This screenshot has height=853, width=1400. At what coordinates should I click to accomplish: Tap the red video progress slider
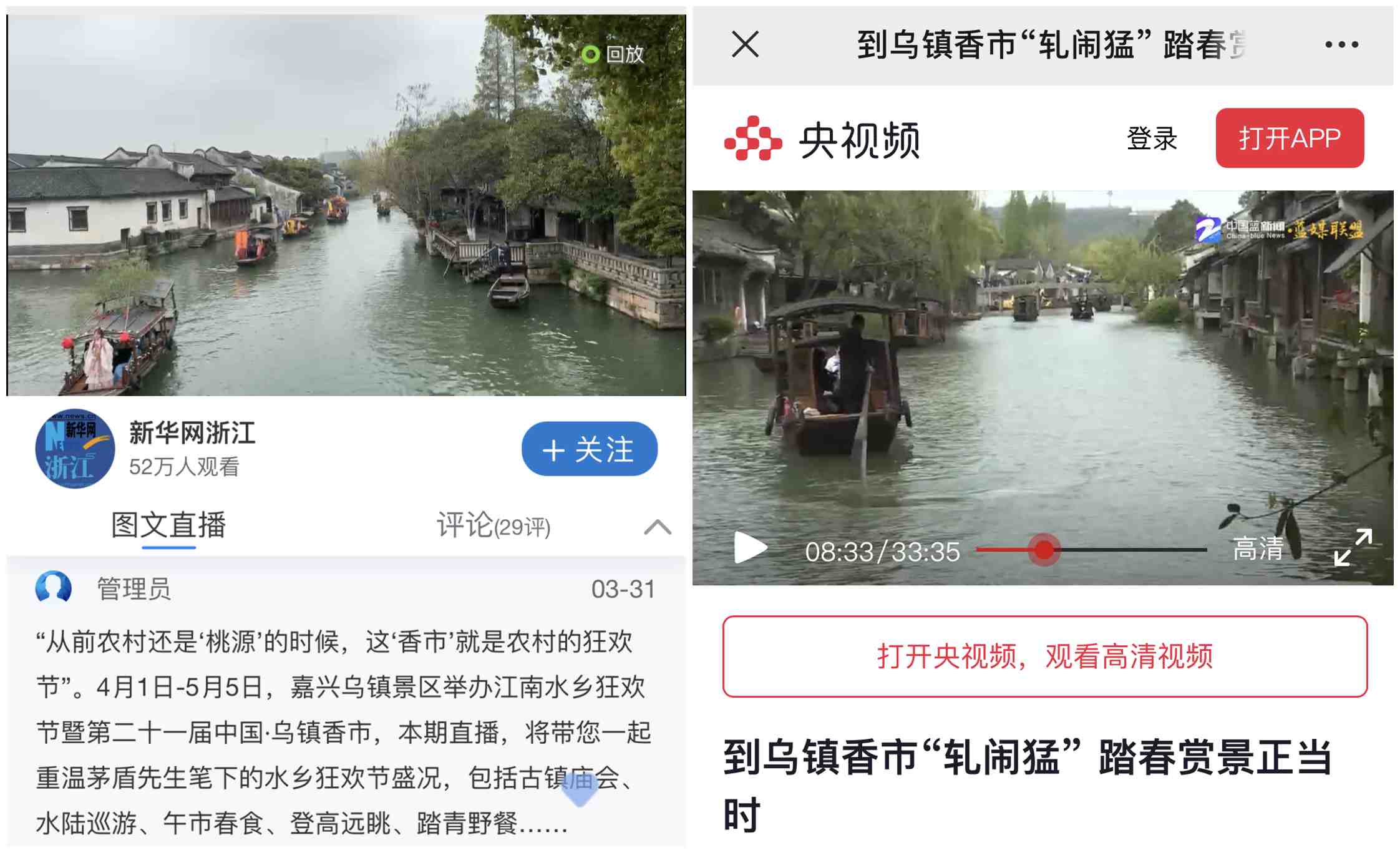(1044, 550)
